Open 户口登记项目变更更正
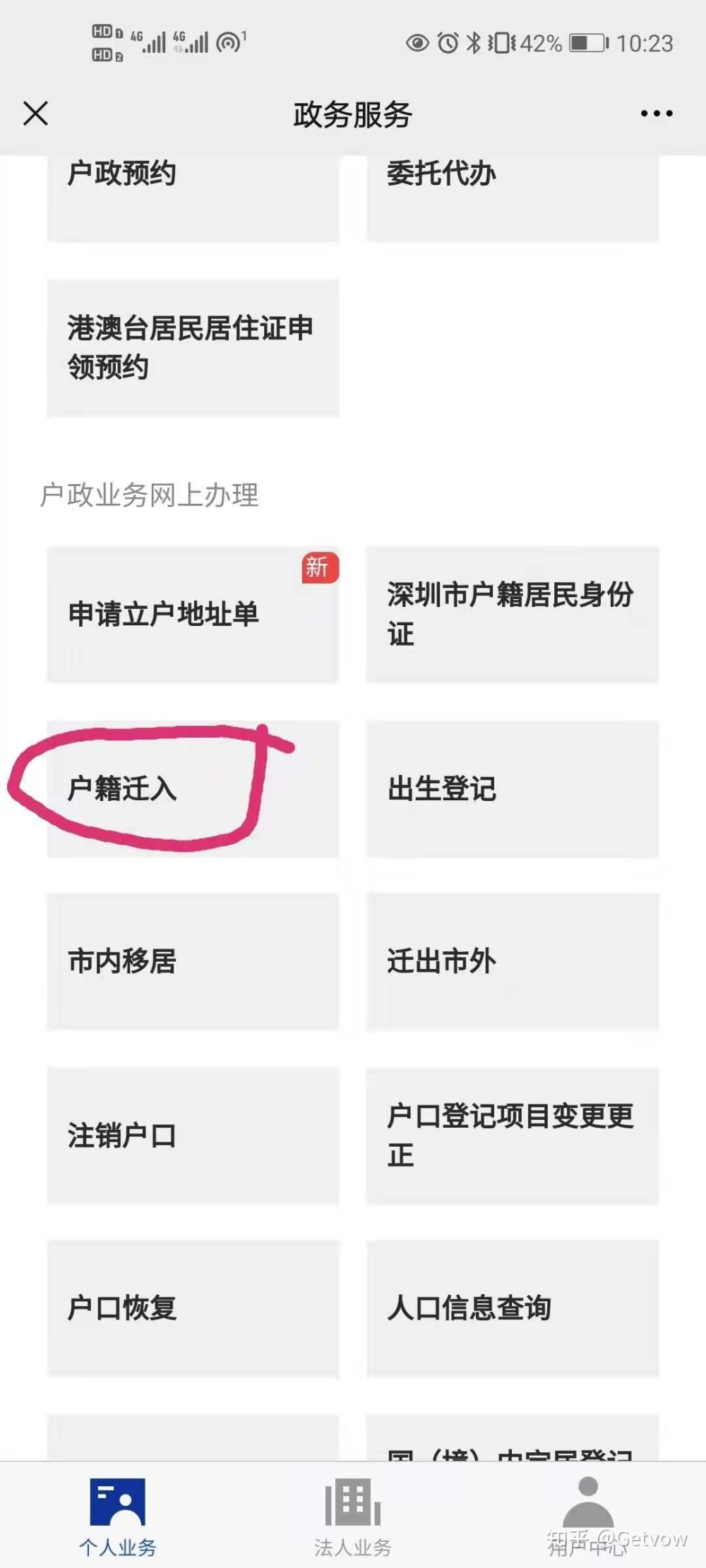Viewport: 706px width, 1568px height. (x=513, y=1135)
